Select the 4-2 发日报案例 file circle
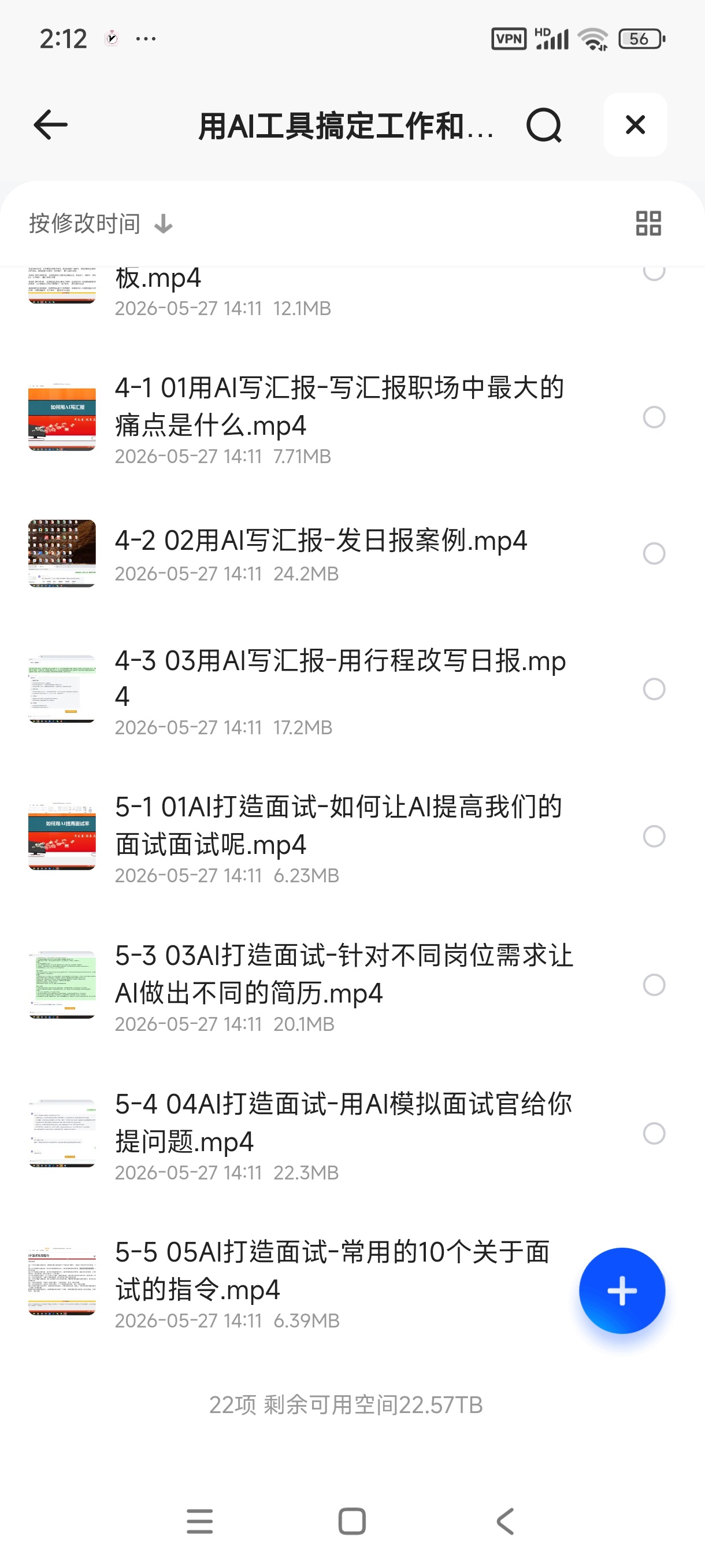Screen dimensions: 705x1568 point(654,554)
